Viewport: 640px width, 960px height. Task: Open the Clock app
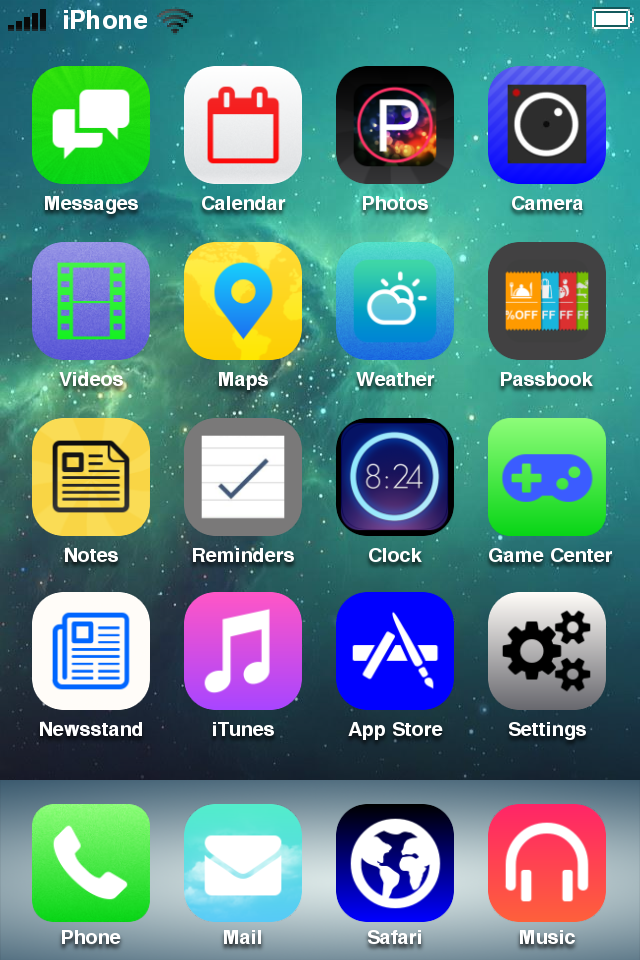pos(394,477)
